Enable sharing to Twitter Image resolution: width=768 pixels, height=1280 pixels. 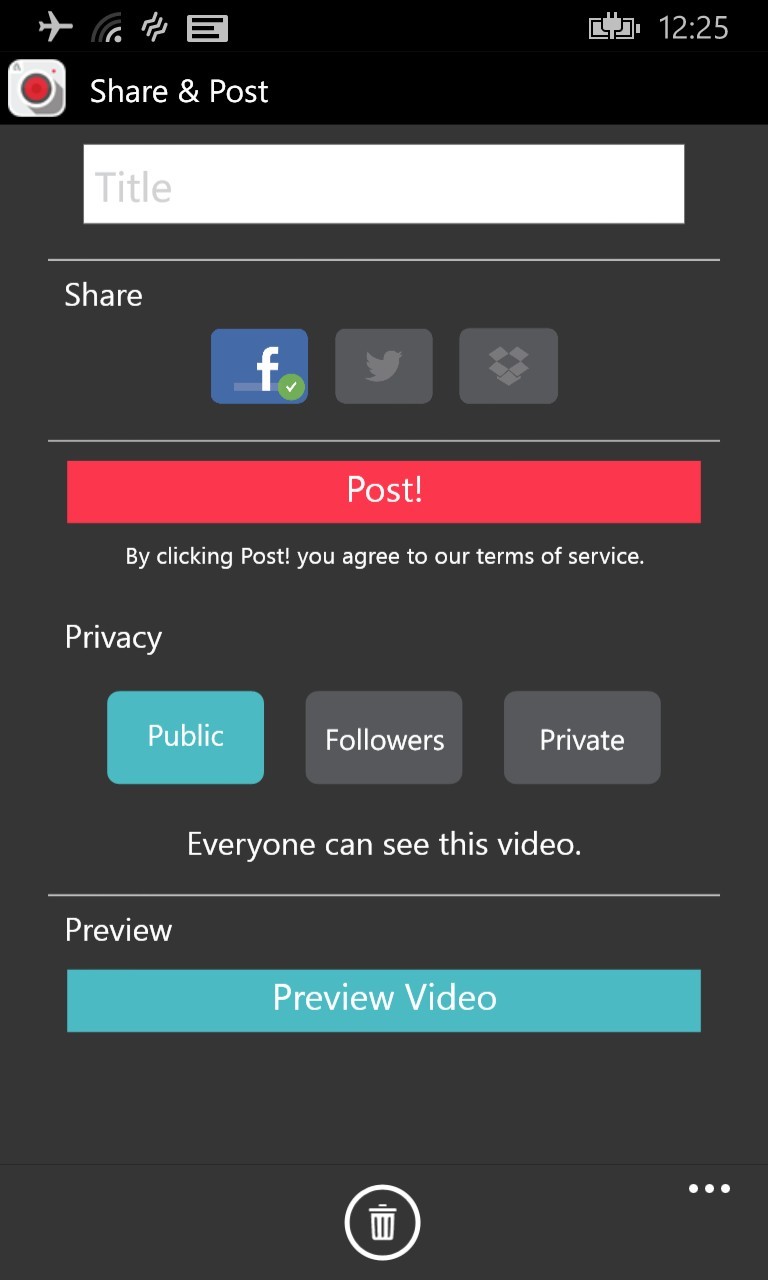click(384, 366)
